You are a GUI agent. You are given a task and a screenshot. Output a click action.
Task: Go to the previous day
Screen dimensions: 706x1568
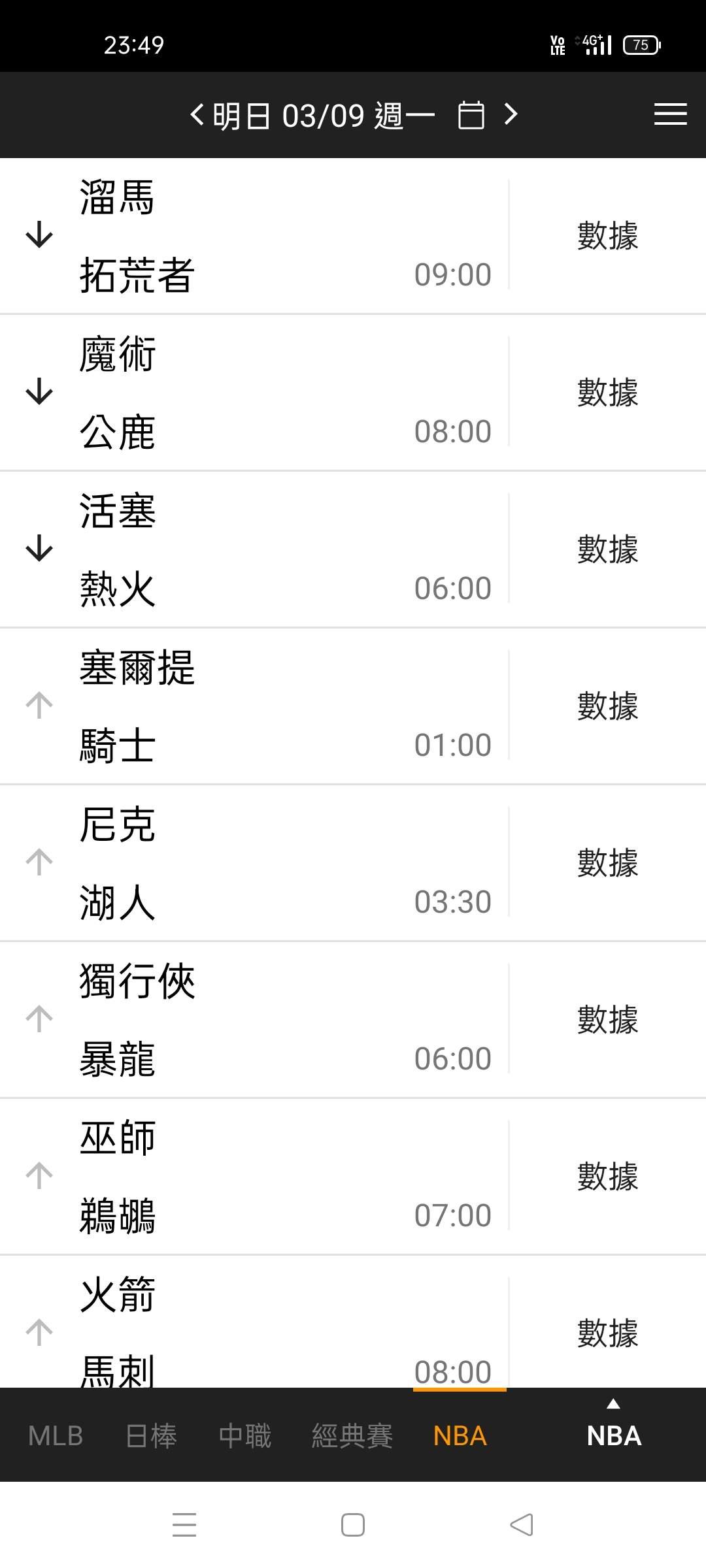click(197, 115)
